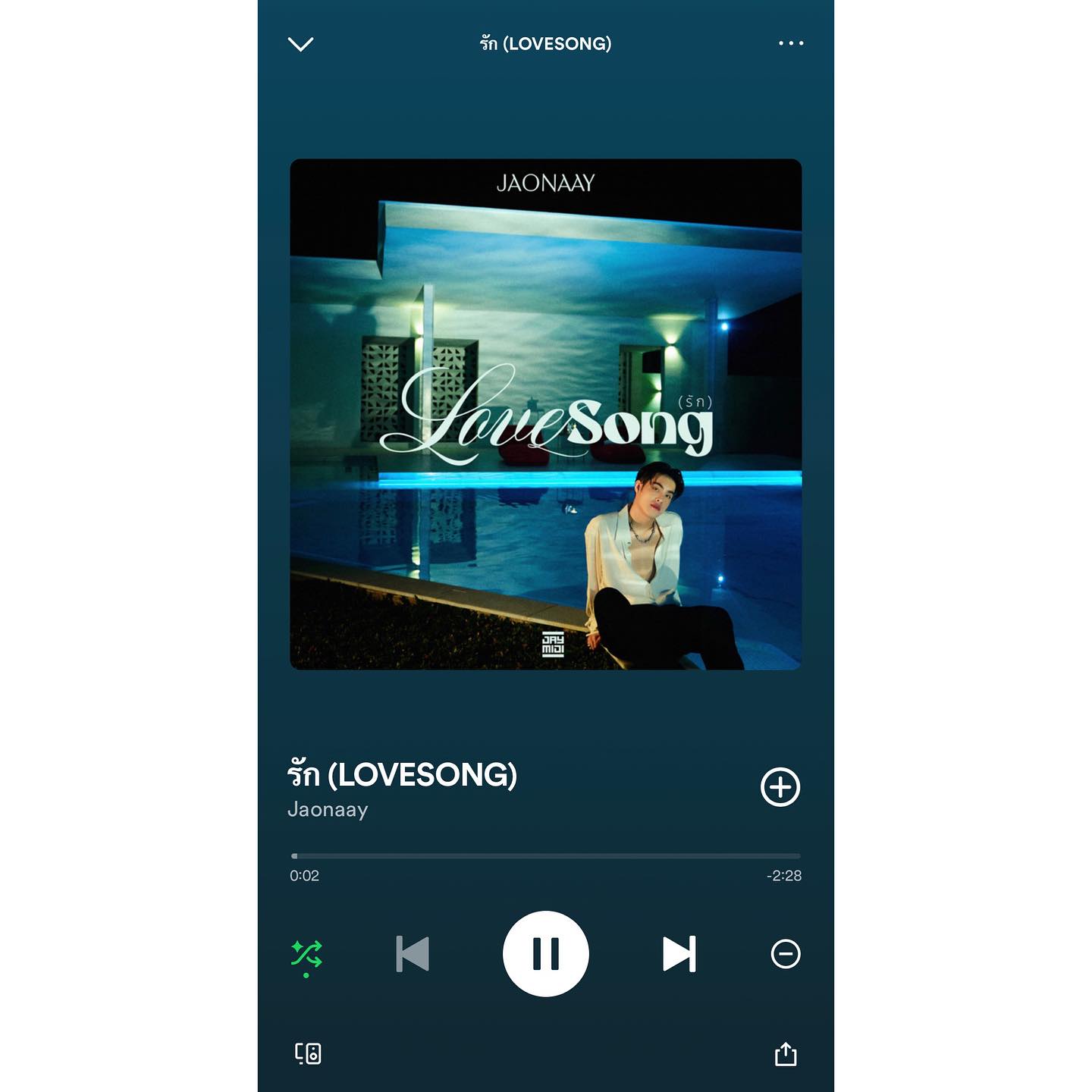
Task: Open artist Jaonaay's page
Action: 328,810
